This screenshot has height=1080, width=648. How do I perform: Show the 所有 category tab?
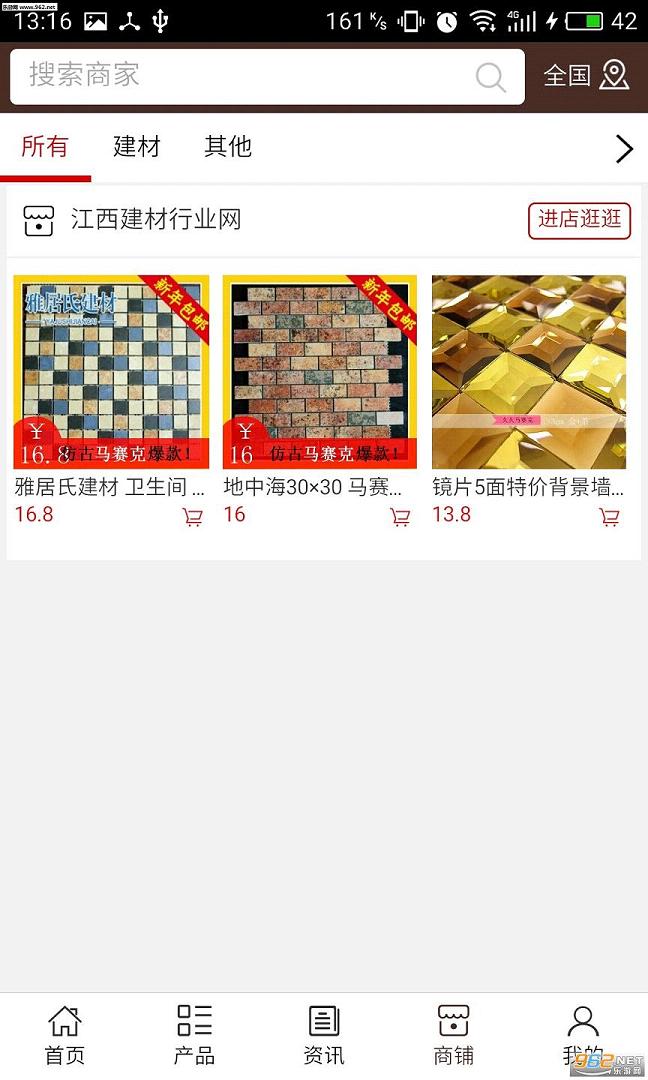[x=45, y=147]
